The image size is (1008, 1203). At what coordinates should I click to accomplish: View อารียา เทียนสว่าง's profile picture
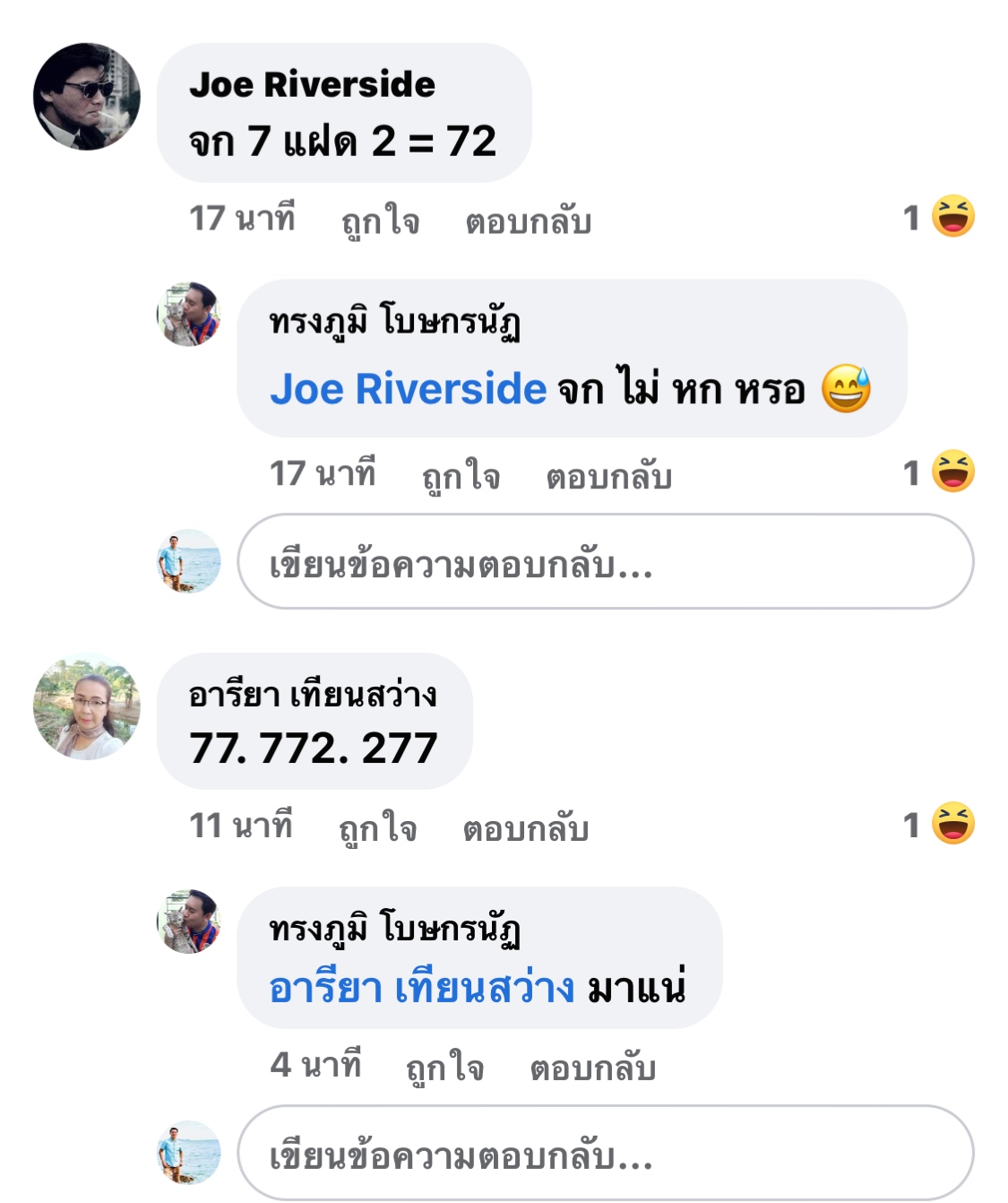coord(87,706)
